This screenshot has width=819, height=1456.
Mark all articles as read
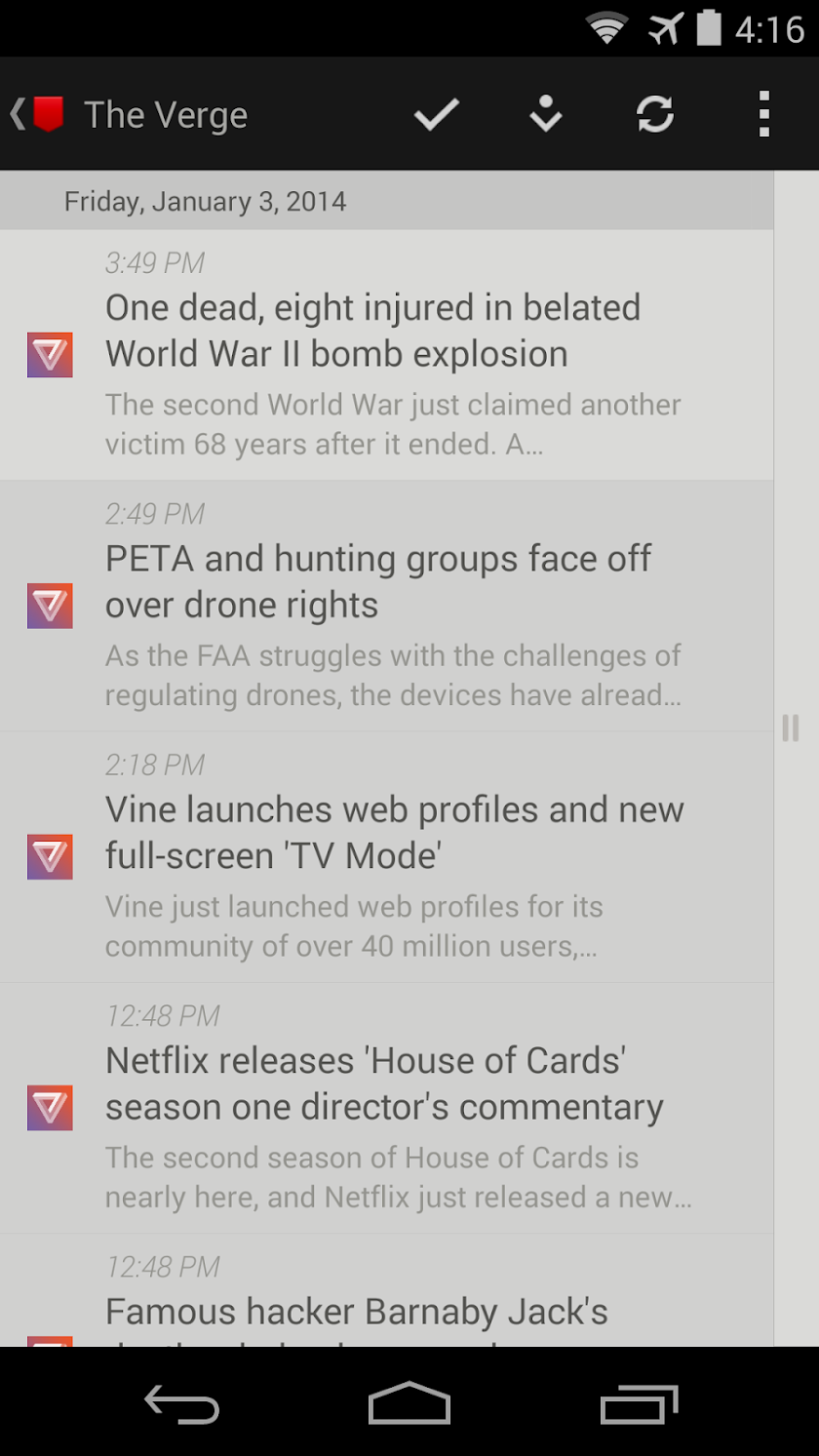tap(436, 115)
